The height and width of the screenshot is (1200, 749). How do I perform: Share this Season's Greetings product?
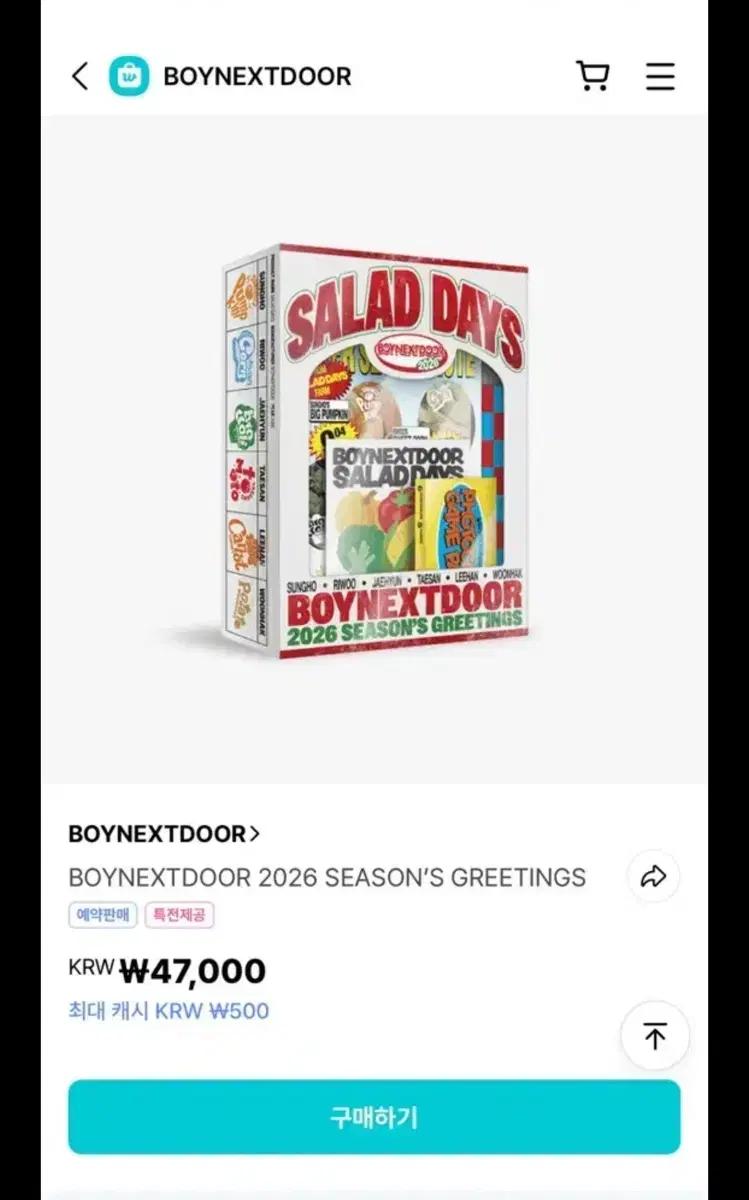pyautogui.click(x=653, y=877)
